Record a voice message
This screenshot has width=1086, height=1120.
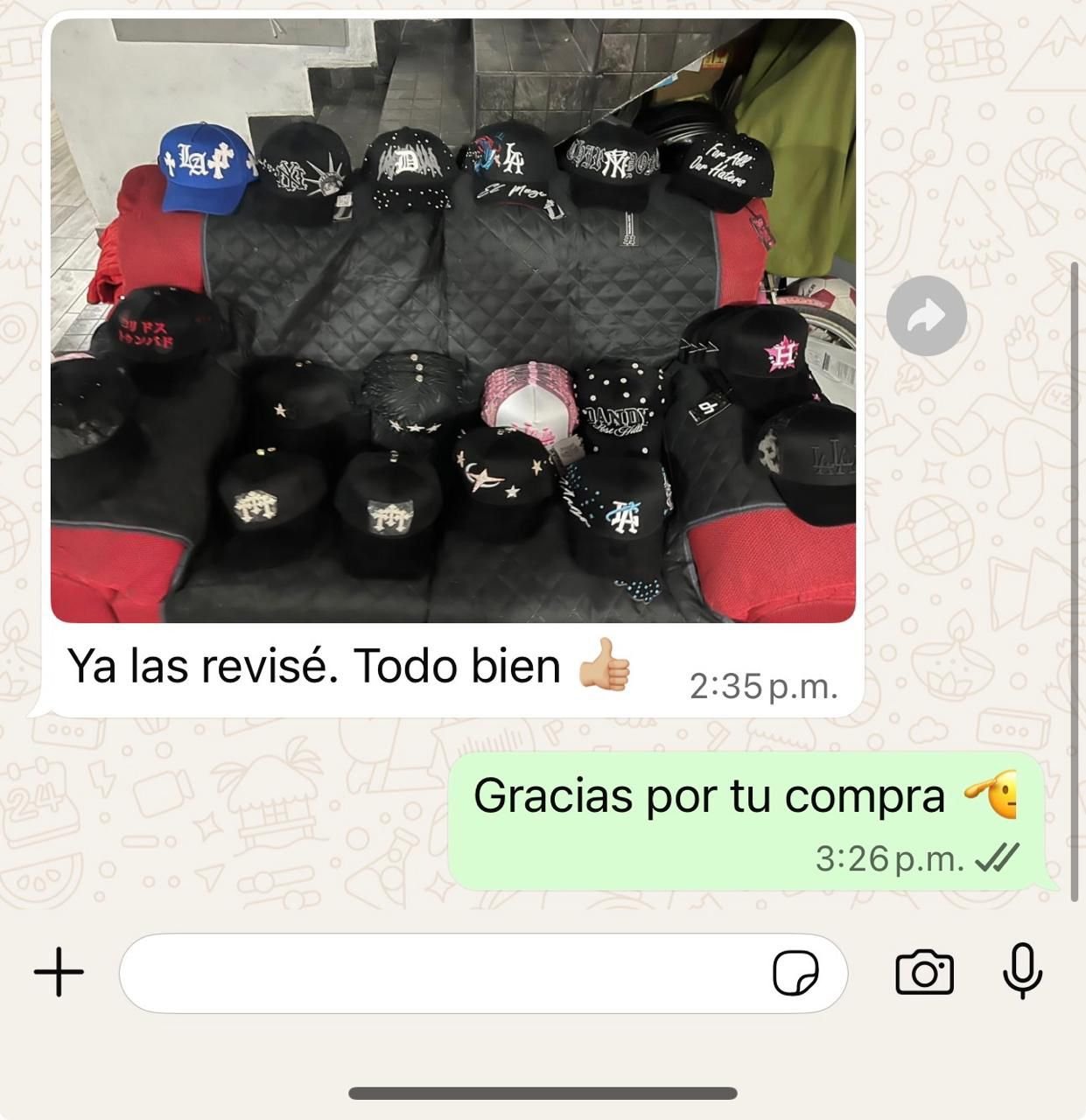click(1021, 972)
